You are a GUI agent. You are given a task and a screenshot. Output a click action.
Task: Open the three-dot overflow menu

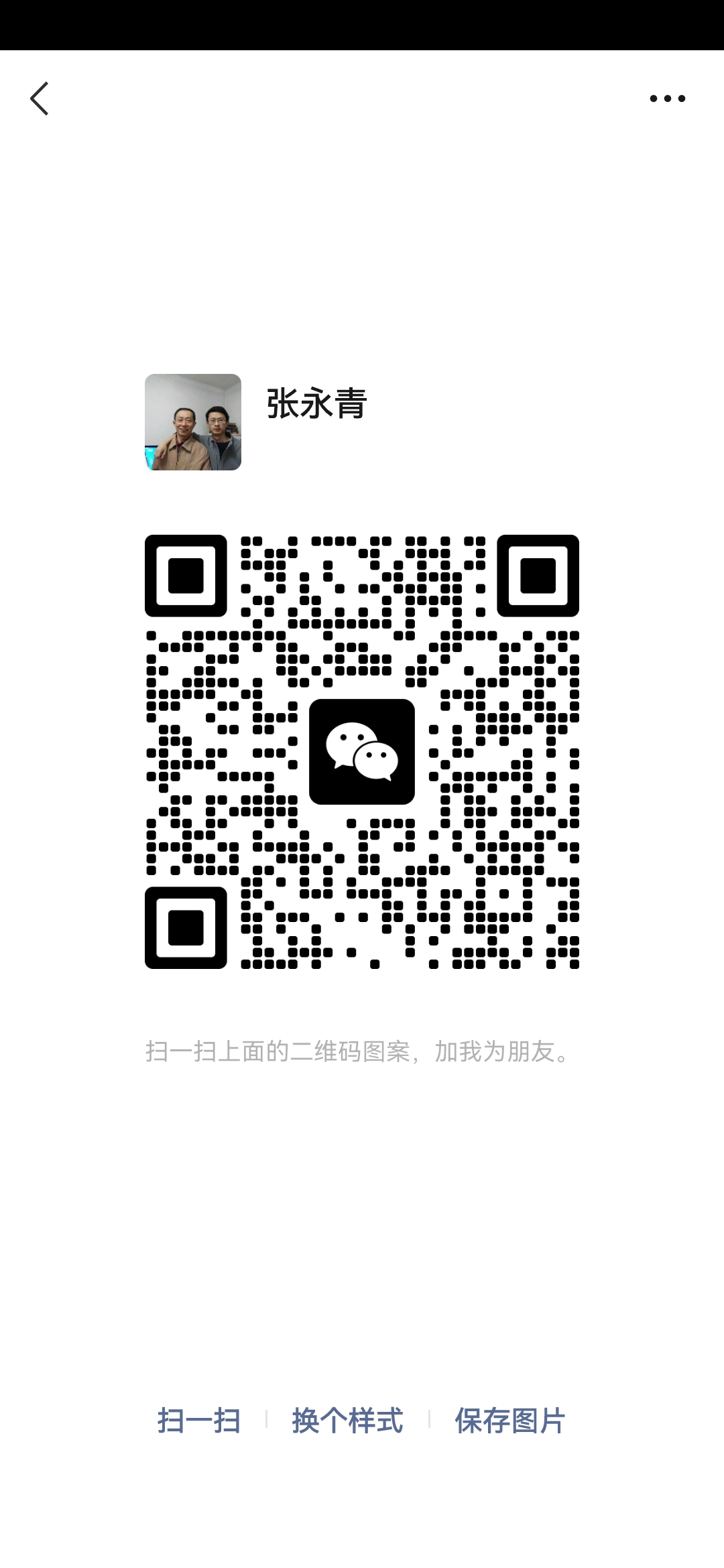(x=667, y=99)
